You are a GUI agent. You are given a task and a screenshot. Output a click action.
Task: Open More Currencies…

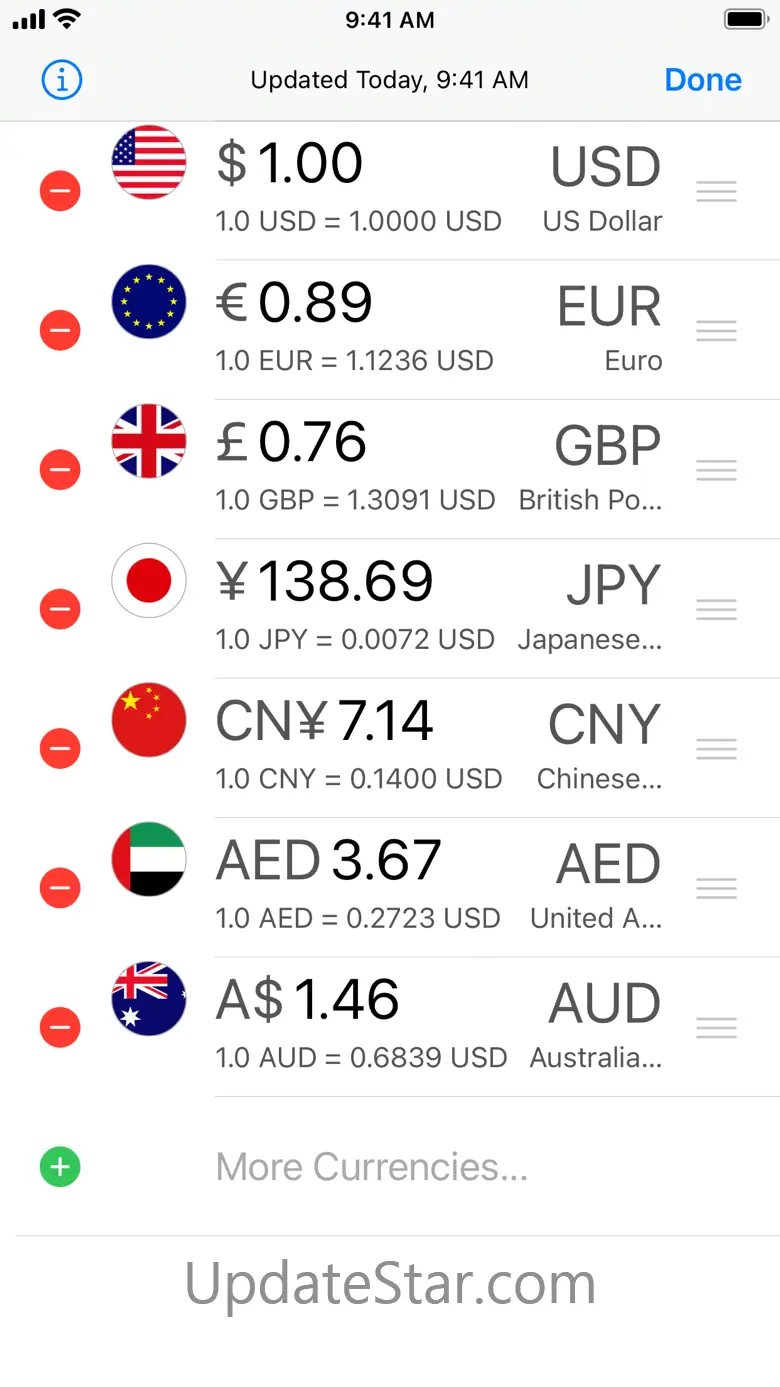click(x=371, y=1166)
